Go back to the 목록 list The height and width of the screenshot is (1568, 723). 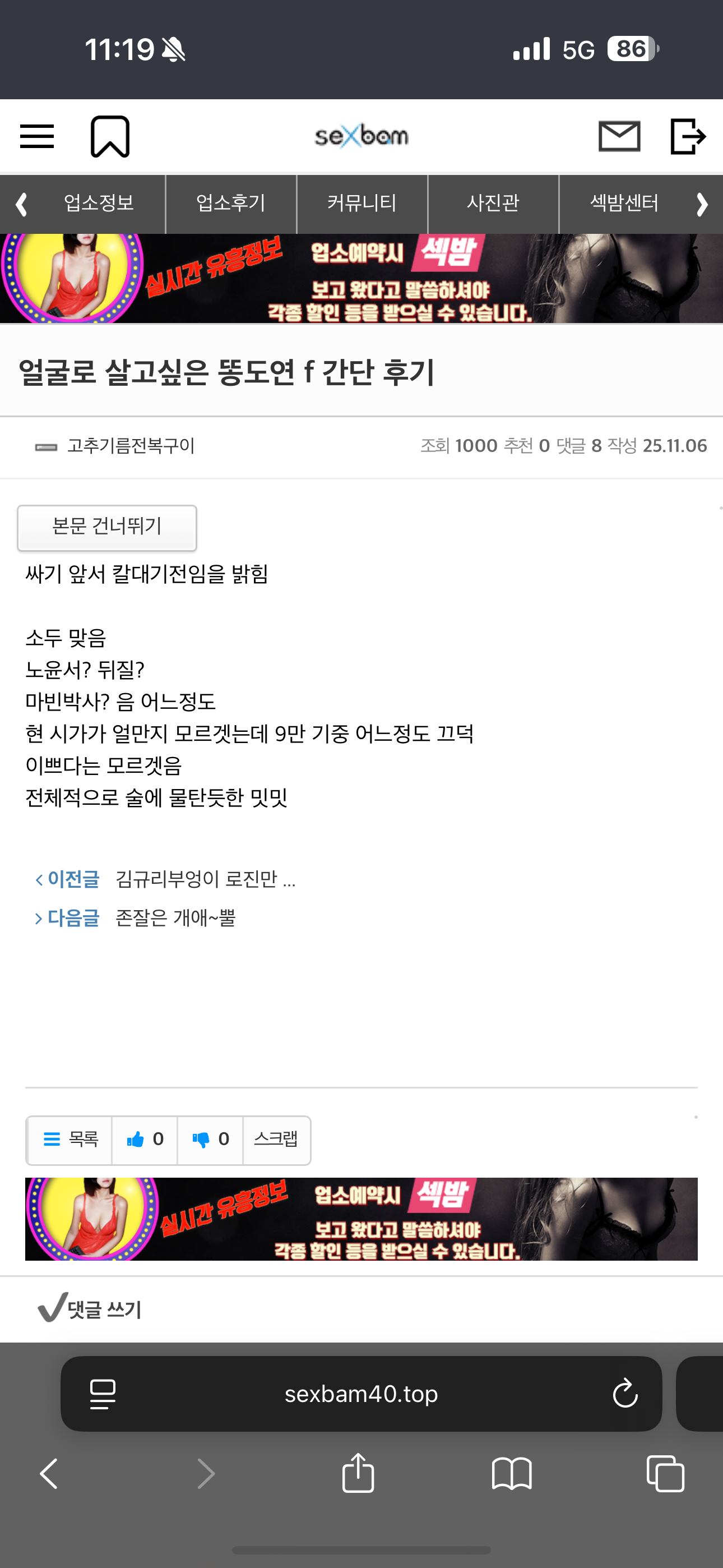tap(71, 1140)
